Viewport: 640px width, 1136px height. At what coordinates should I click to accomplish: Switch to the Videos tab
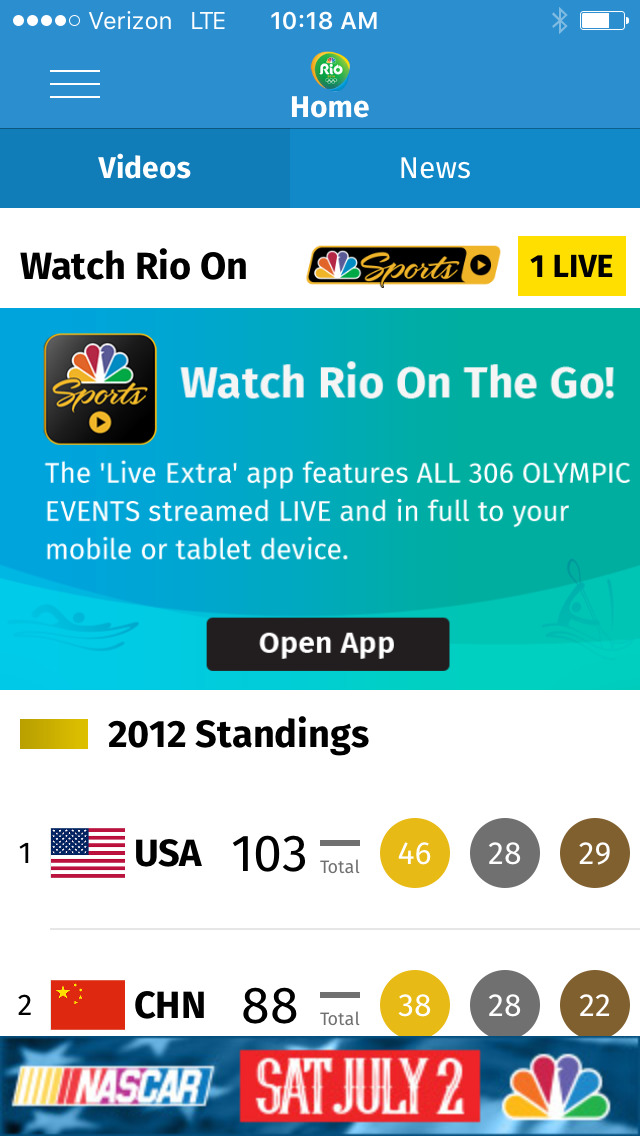coord(145,168)
